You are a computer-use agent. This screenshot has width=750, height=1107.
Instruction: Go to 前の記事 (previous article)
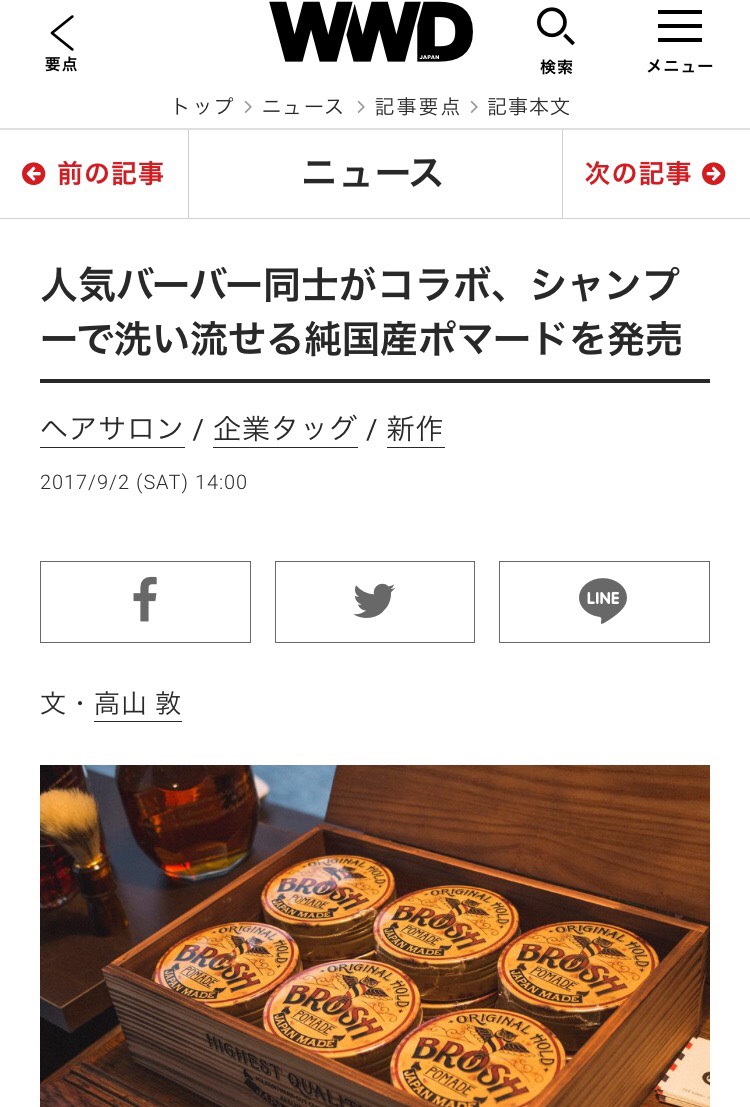[93, 174]
